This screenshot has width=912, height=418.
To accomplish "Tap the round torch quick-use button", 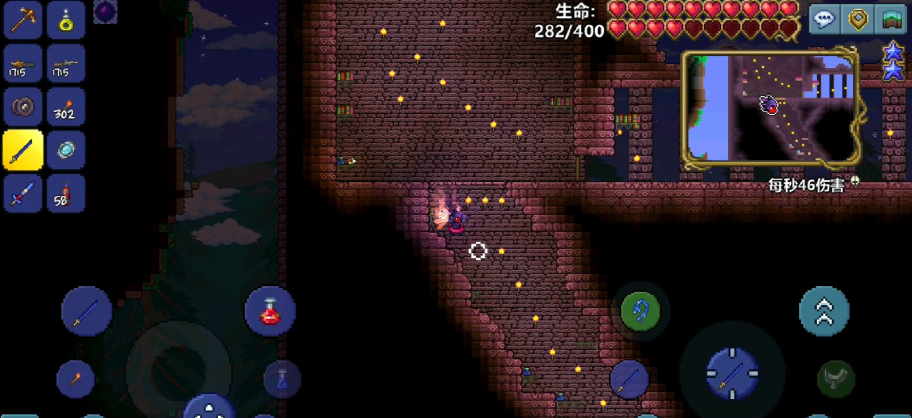I will [75, 378].
